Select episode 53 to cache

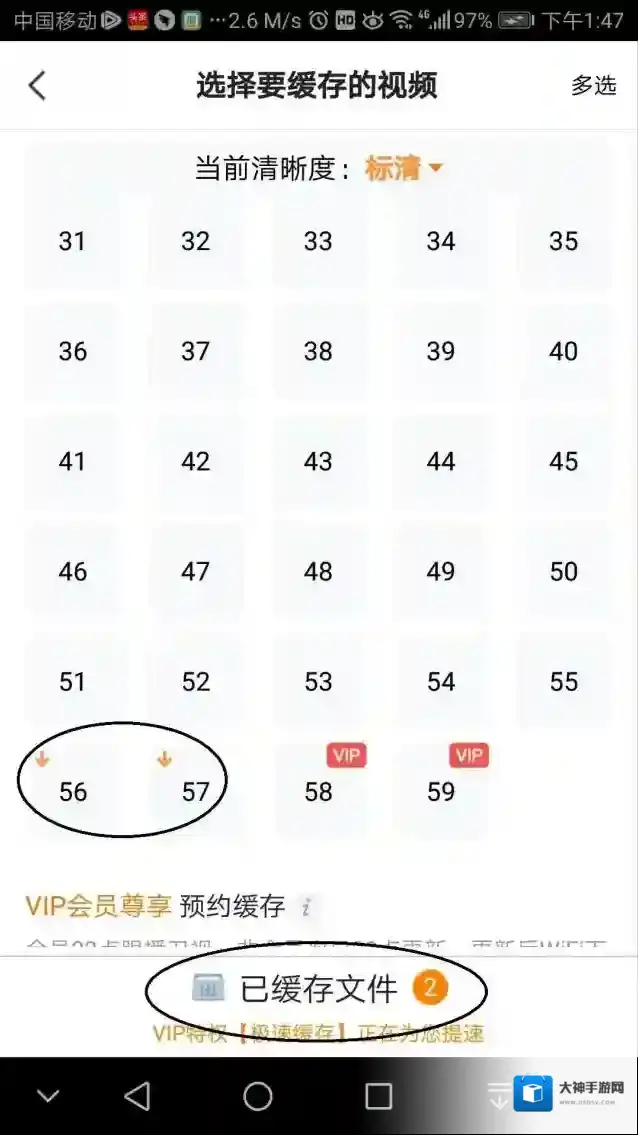tap(318, 682)
